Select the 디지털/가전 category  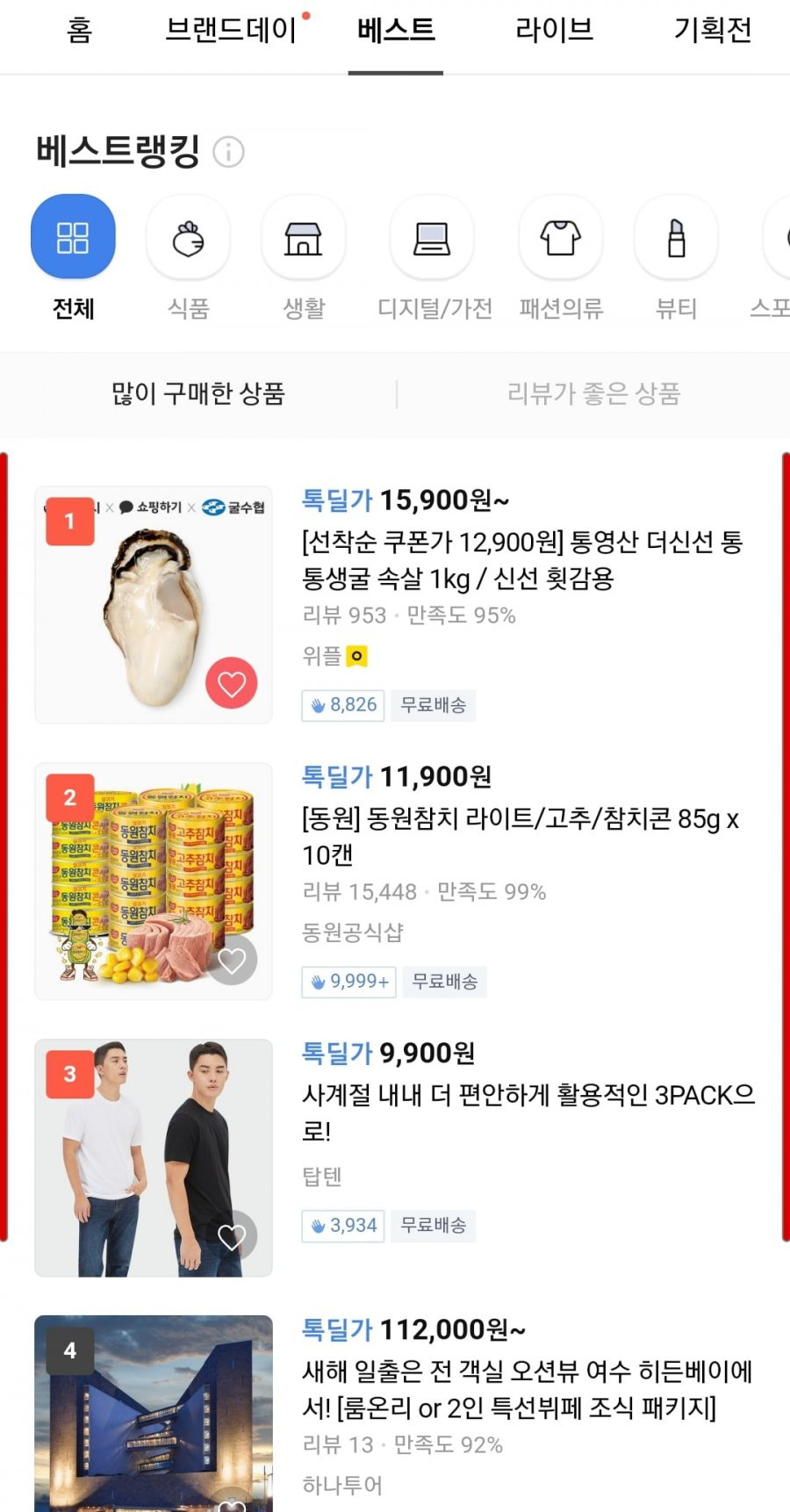[432, 238]
